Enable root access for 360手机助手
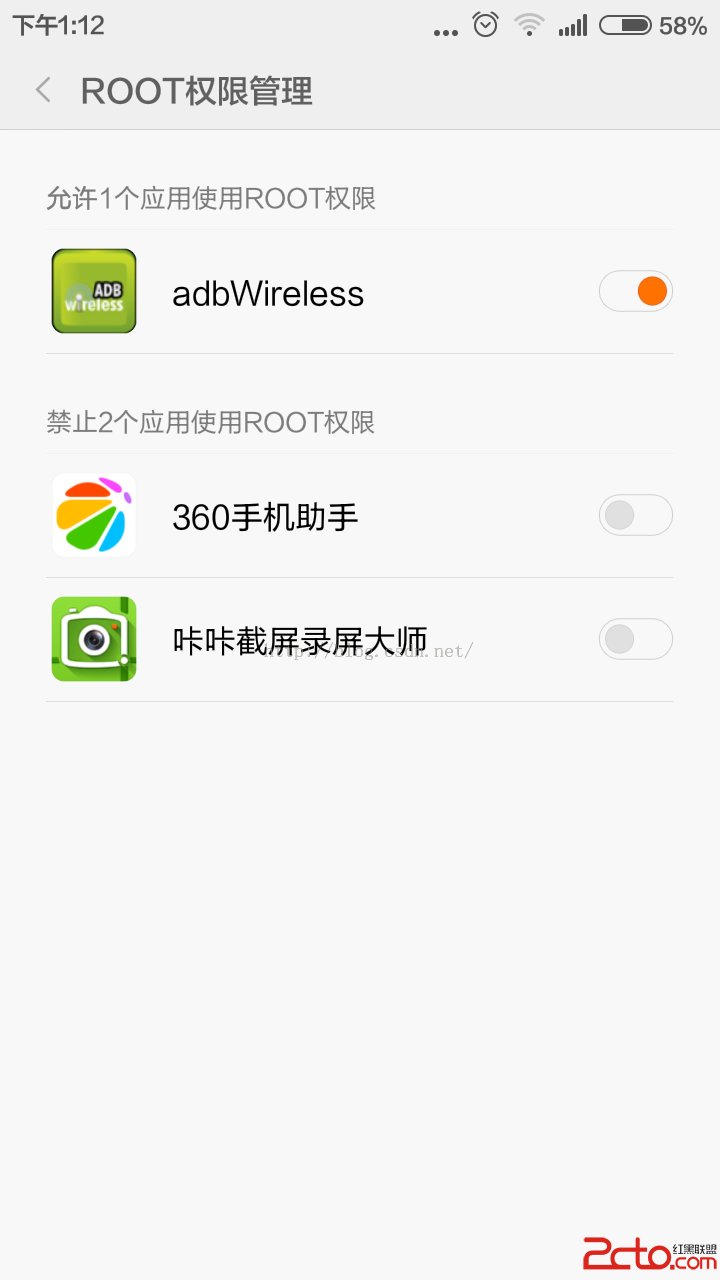Image resolution: width=720 pixels, height=1280 pixels. 635,516
